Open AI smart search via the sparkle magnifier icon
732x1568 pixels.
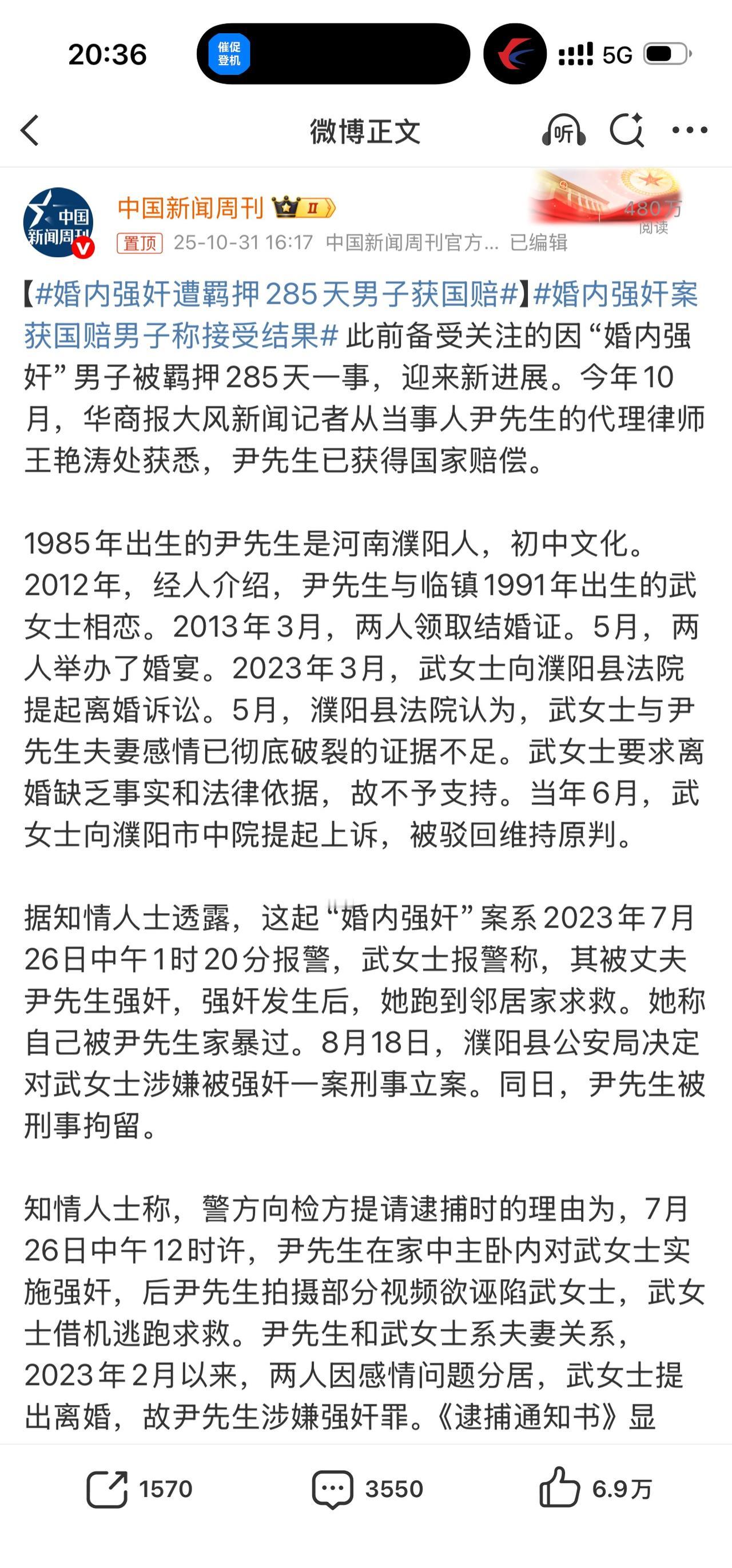pyautogui.click(x=627, y=130)
